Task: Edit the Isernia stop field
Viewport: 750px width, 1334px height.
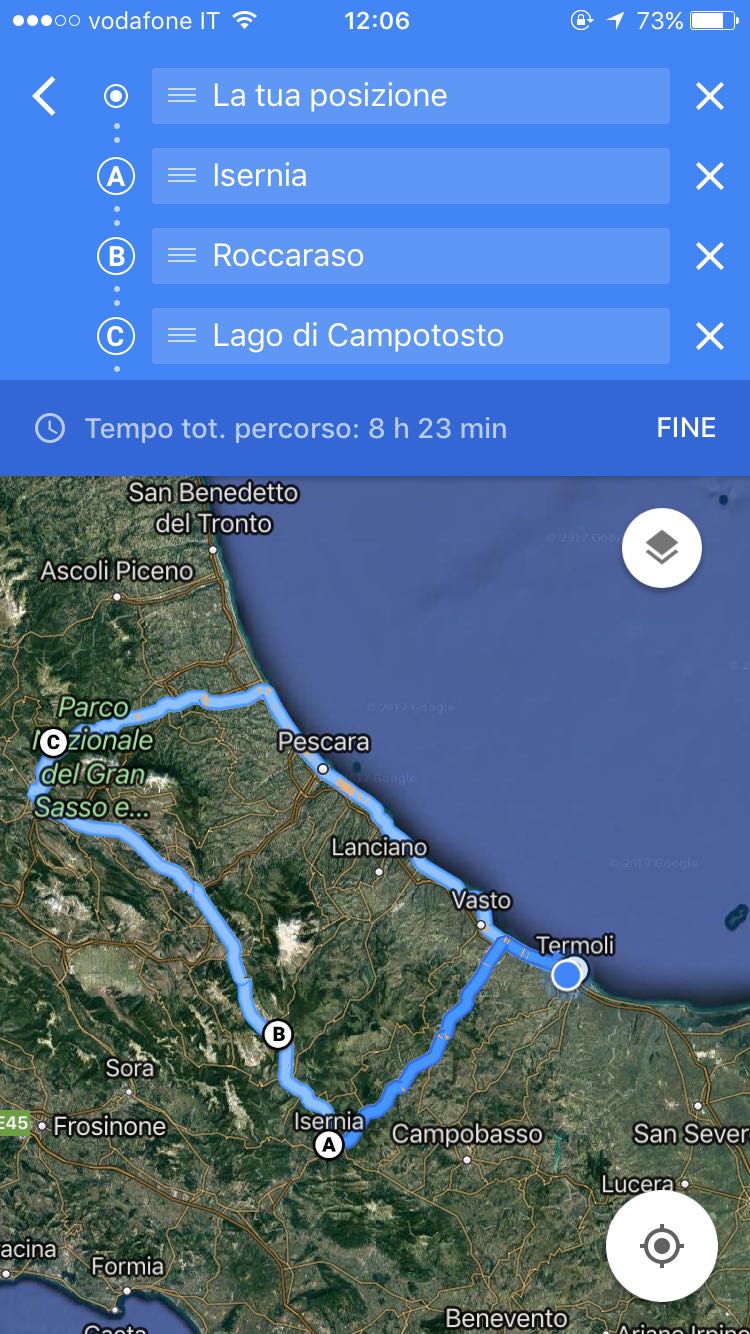Action: [411, 176]
